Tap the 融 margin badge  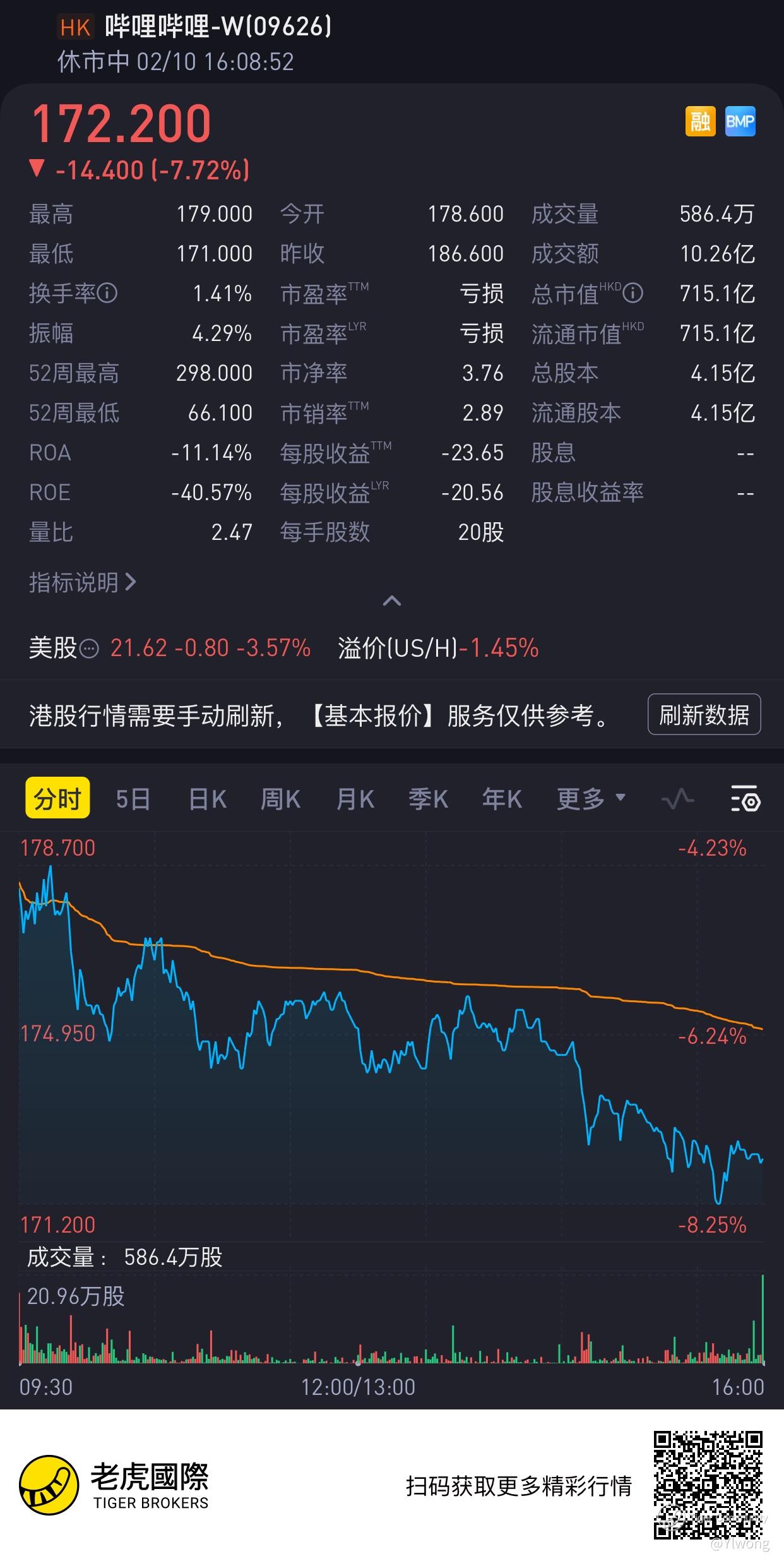[x=701, y=121]
